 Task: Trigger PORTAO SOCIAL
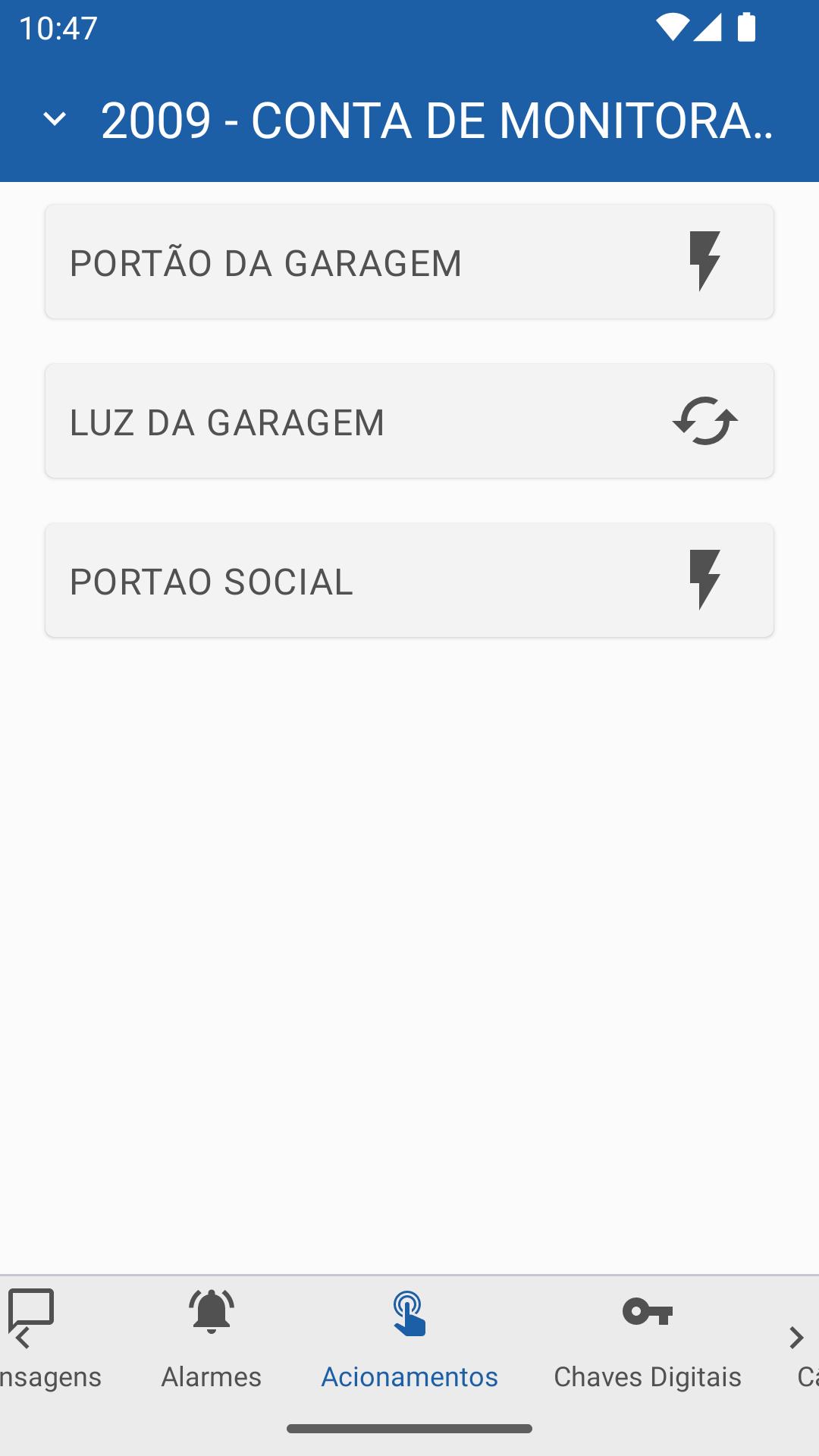click(409, 580)
